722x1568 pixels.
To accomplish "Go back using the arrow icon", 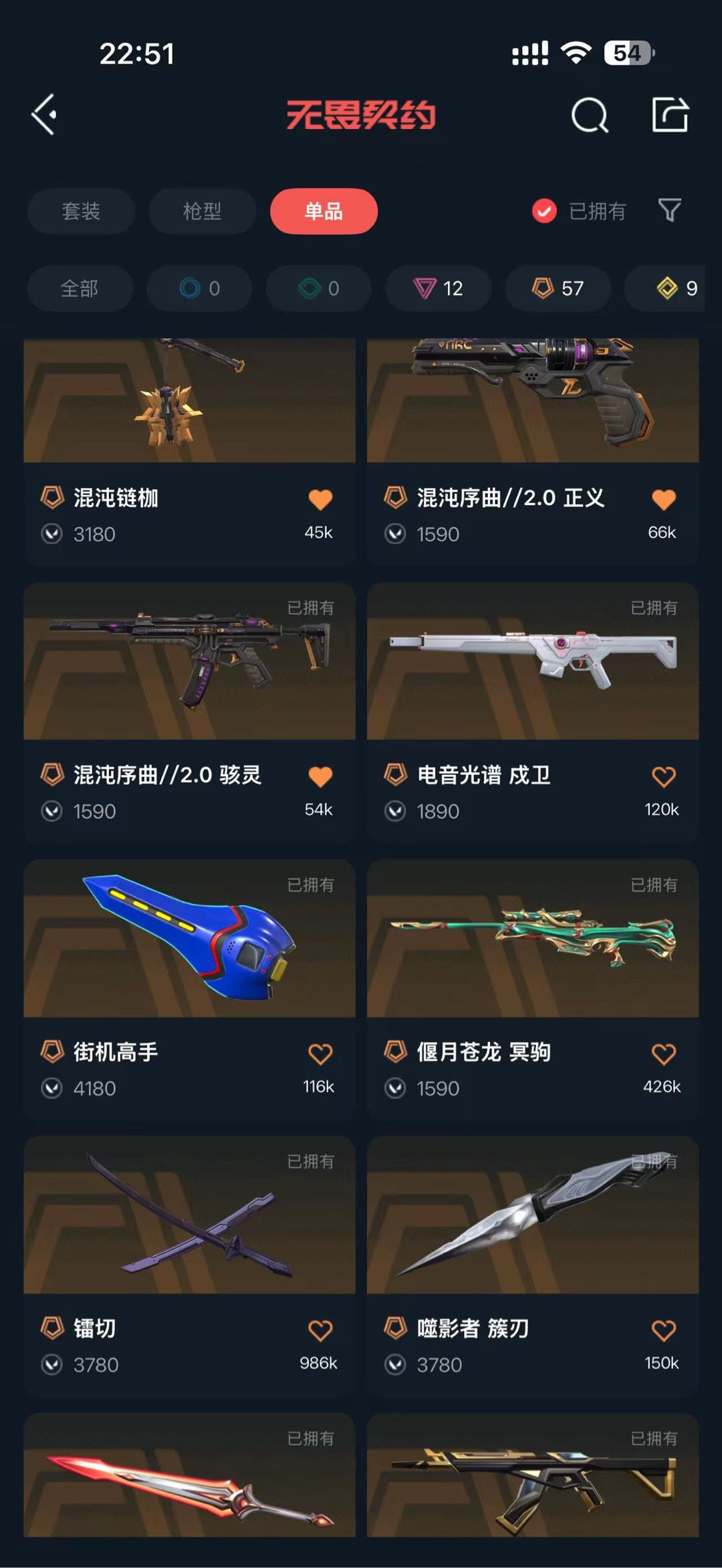I will click(45, 116).
